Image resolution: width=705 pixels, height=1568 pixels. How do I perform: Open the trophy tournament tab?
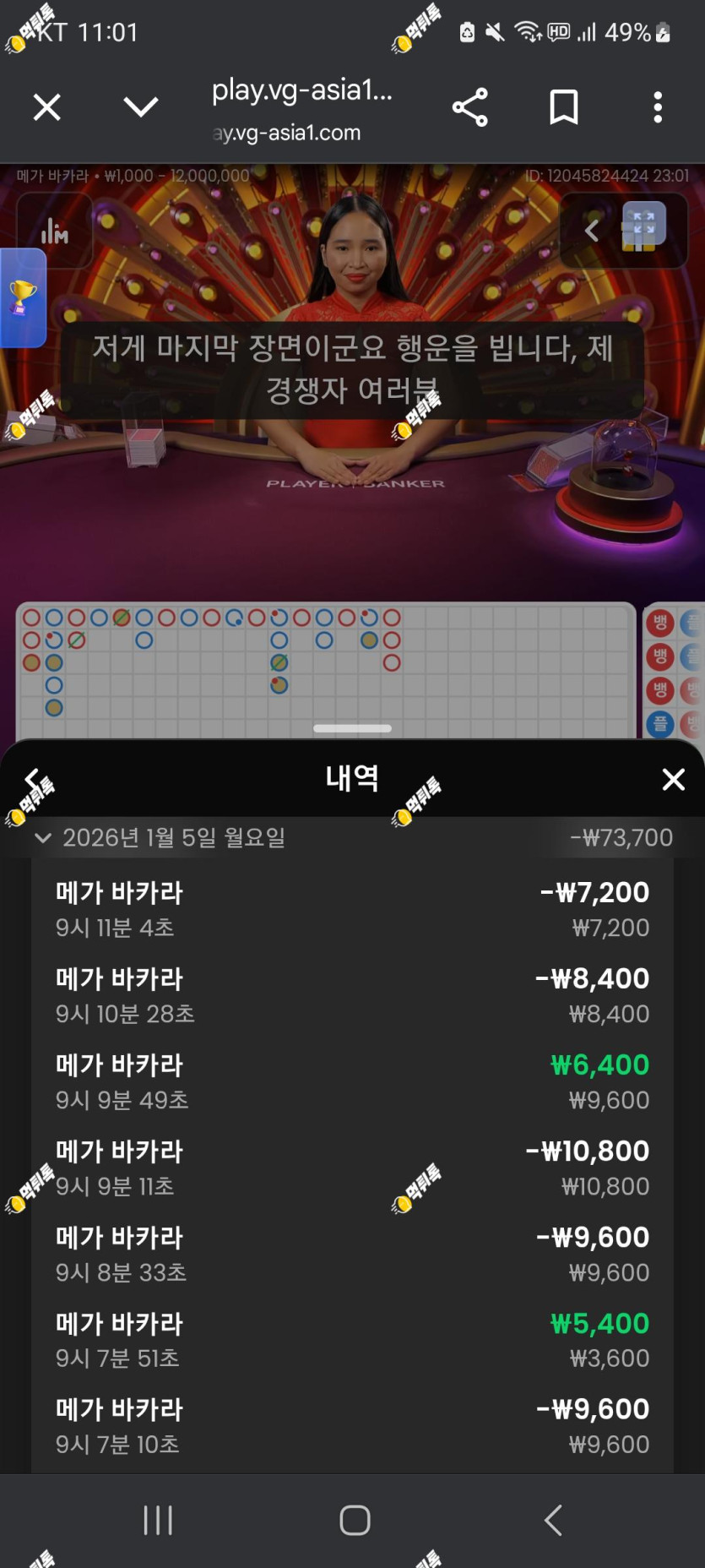(23, 297)
